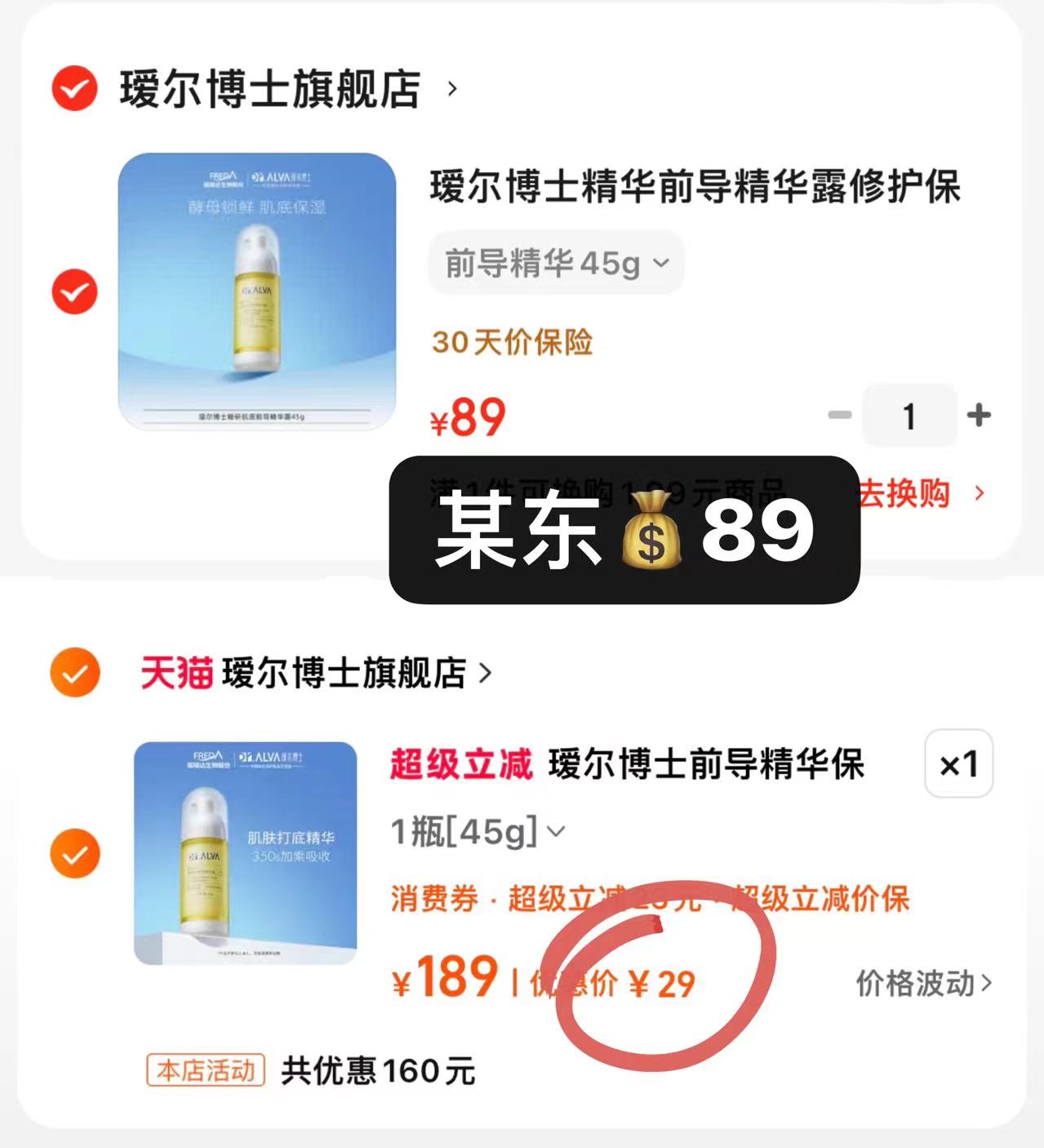Check the item checkbox in the Tmall store section
The height and width of the screenshot is (1148, 1044).
pos(75,854)
